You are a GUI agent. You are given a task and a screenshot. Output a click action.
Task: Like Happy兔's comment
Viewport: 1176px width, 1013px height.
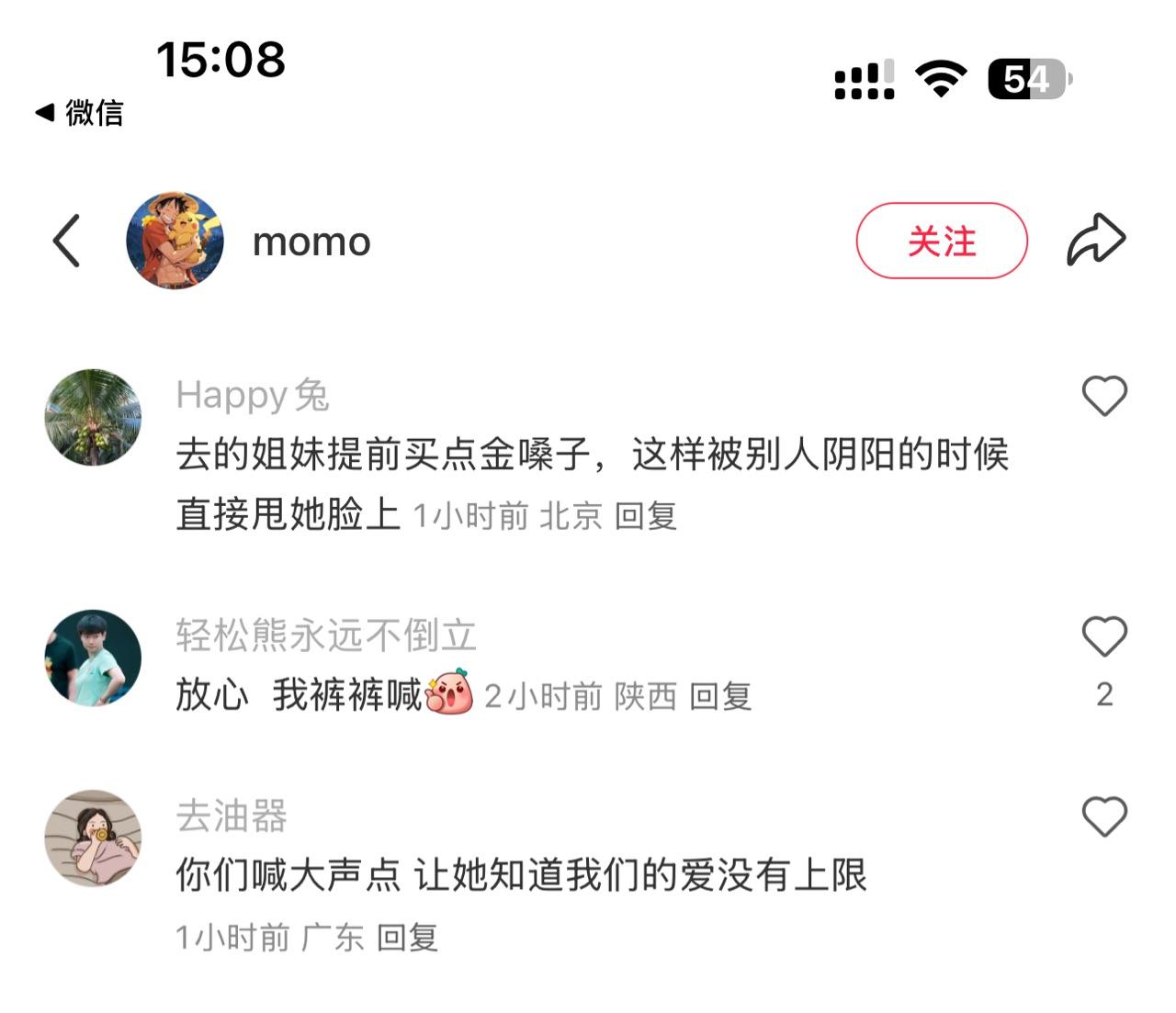pyautogui.click(x=1103, y=396)
